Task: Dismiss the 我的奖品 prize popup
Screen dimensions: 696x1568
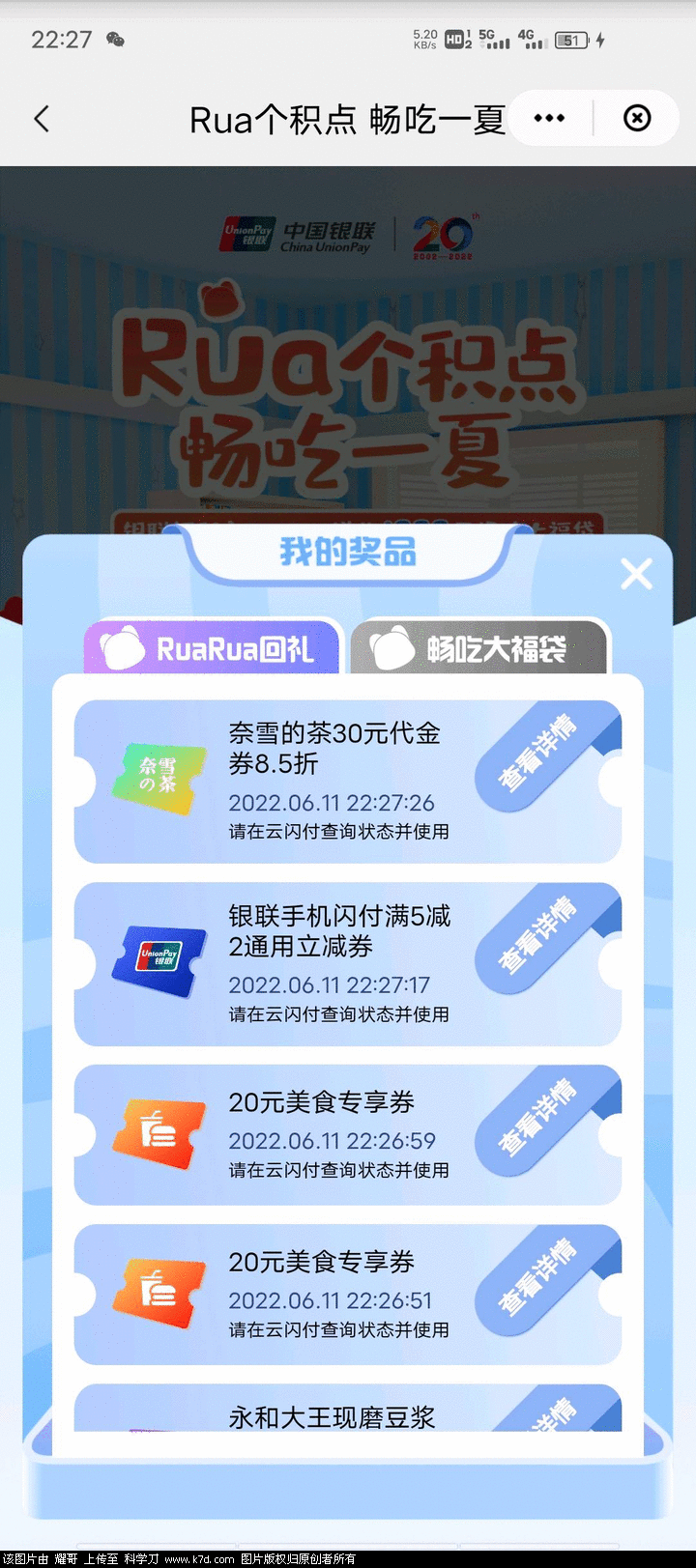Action: click(636, 574)
